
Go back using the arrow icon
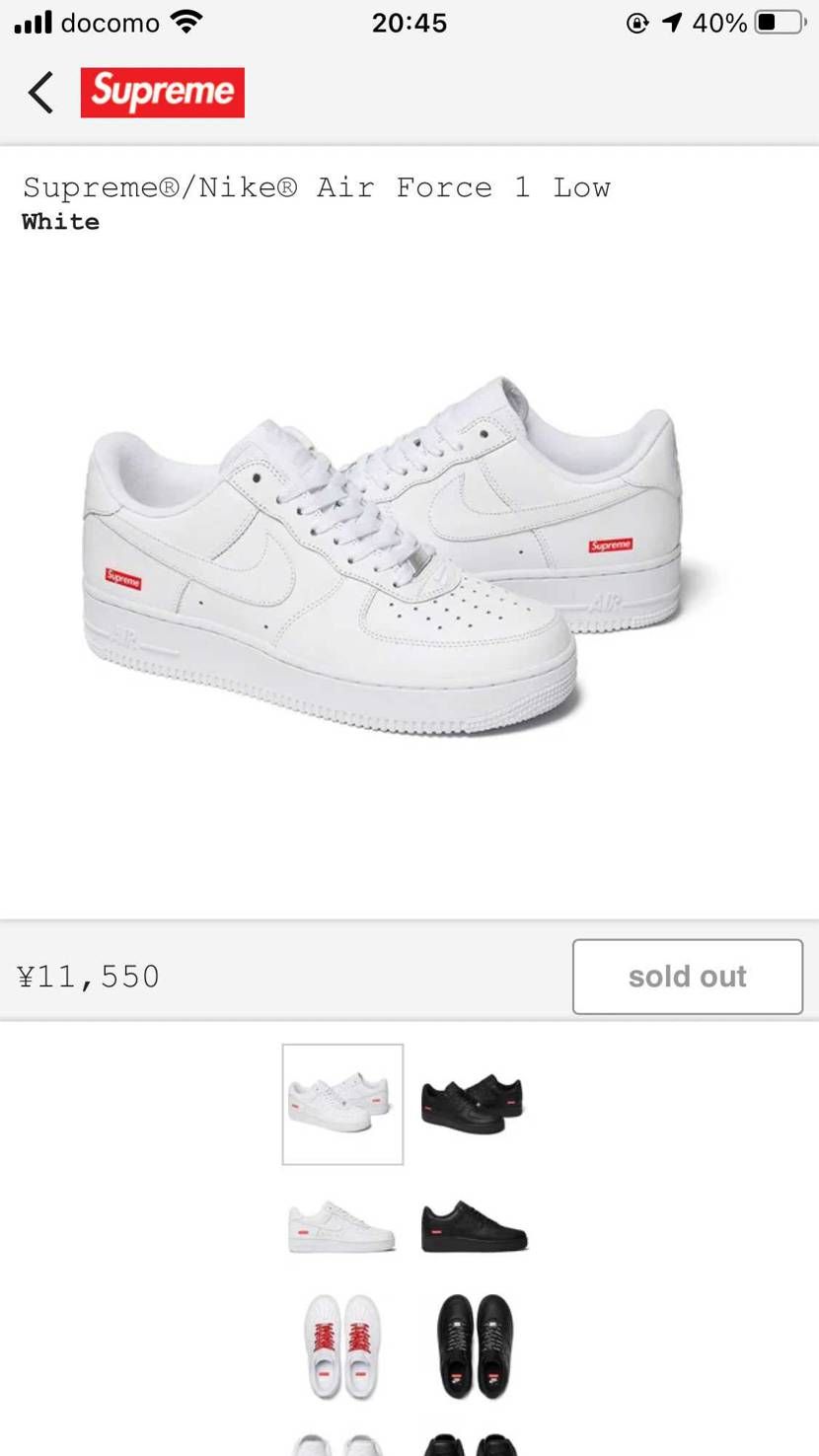pyautogui.click(x=40, y=93)
